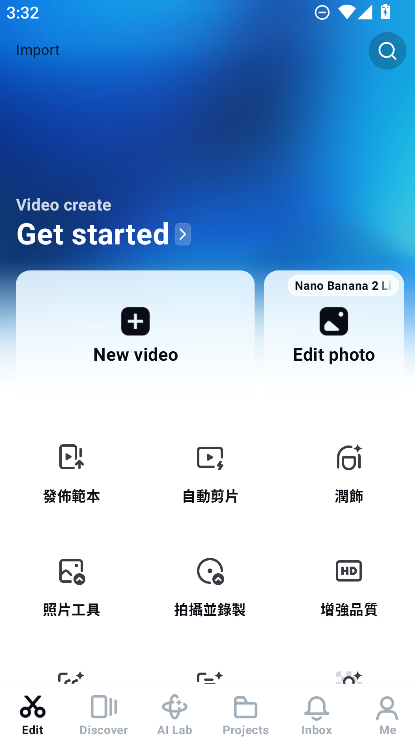Select the 潤飾 retouch tool
The height and width of the screenshot is (754, 415).
pos(349,473)
